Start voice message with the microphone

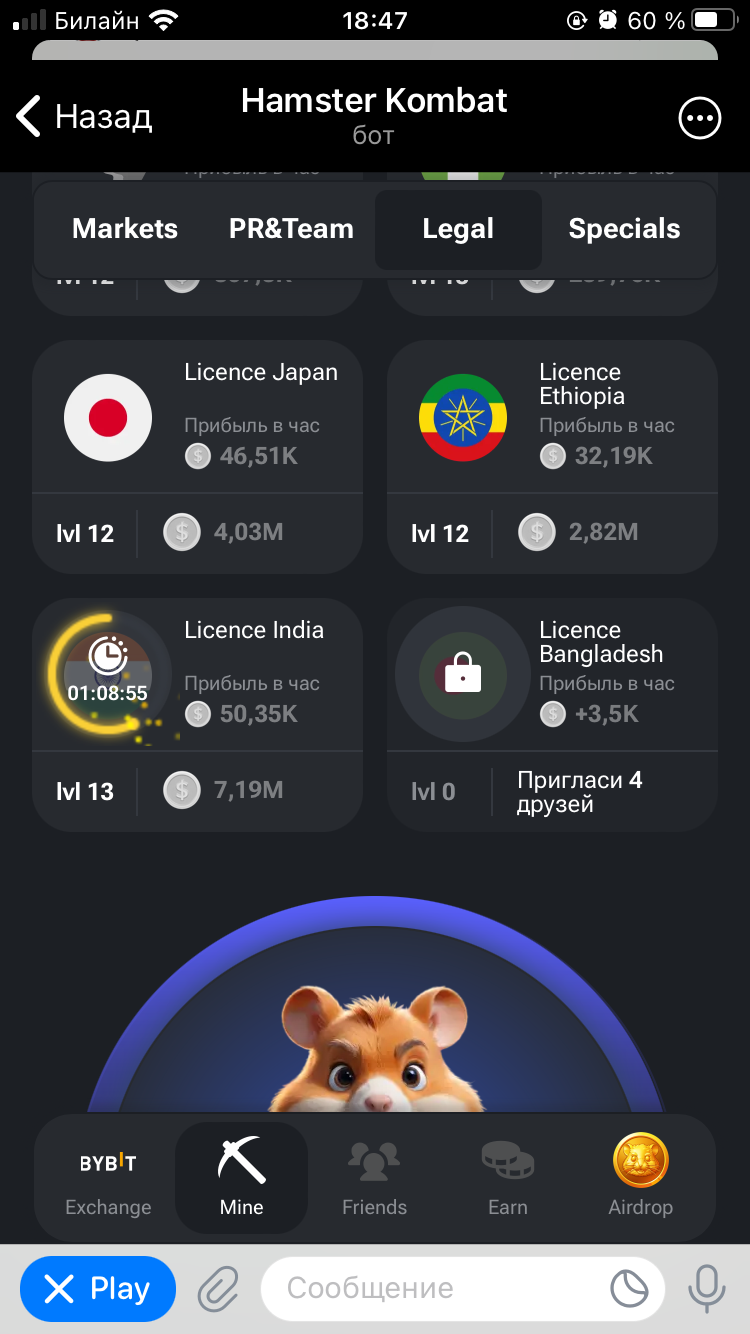[x=707, y=1289]
